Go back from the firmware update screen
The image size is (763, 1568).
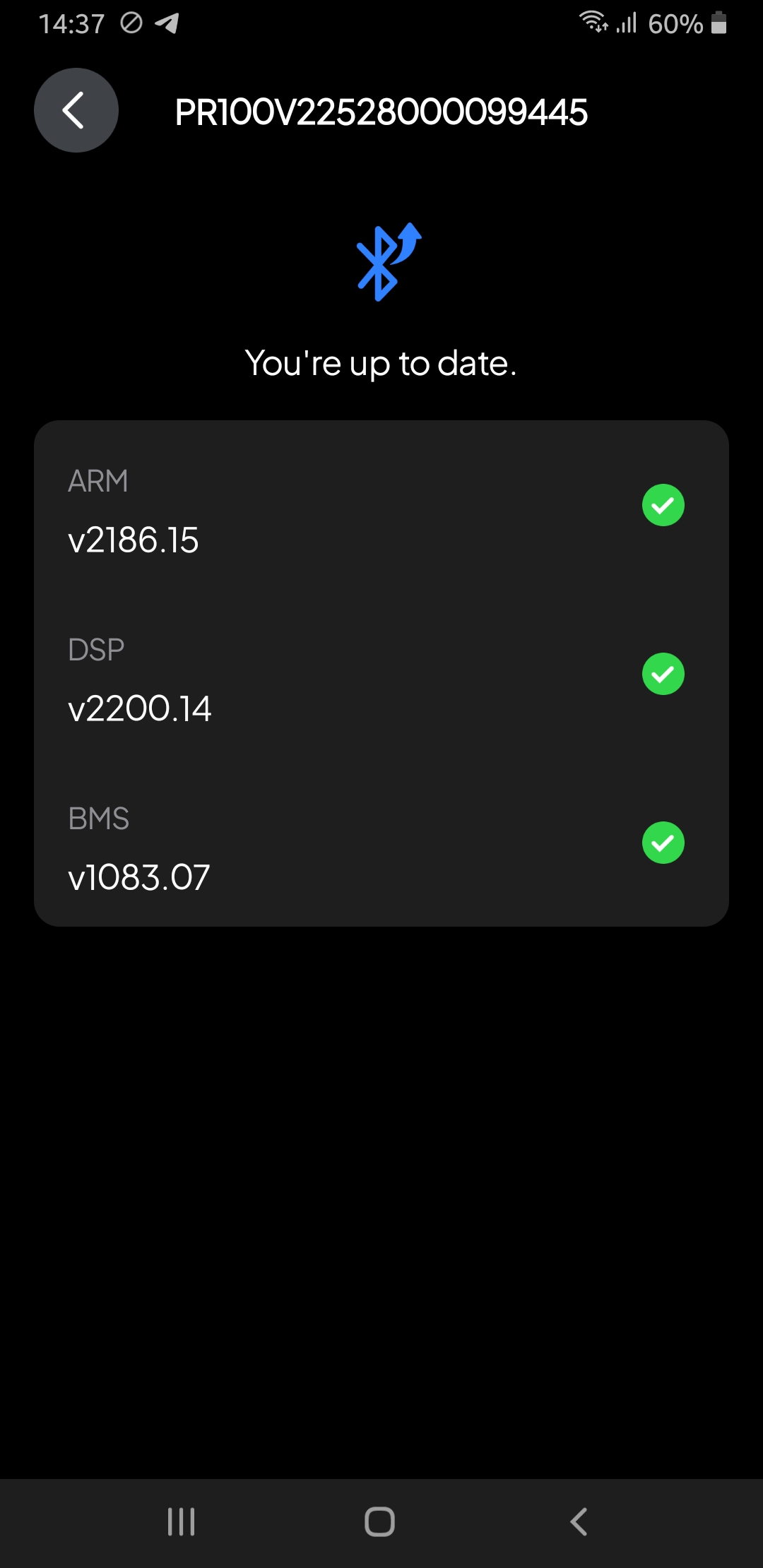76,110
